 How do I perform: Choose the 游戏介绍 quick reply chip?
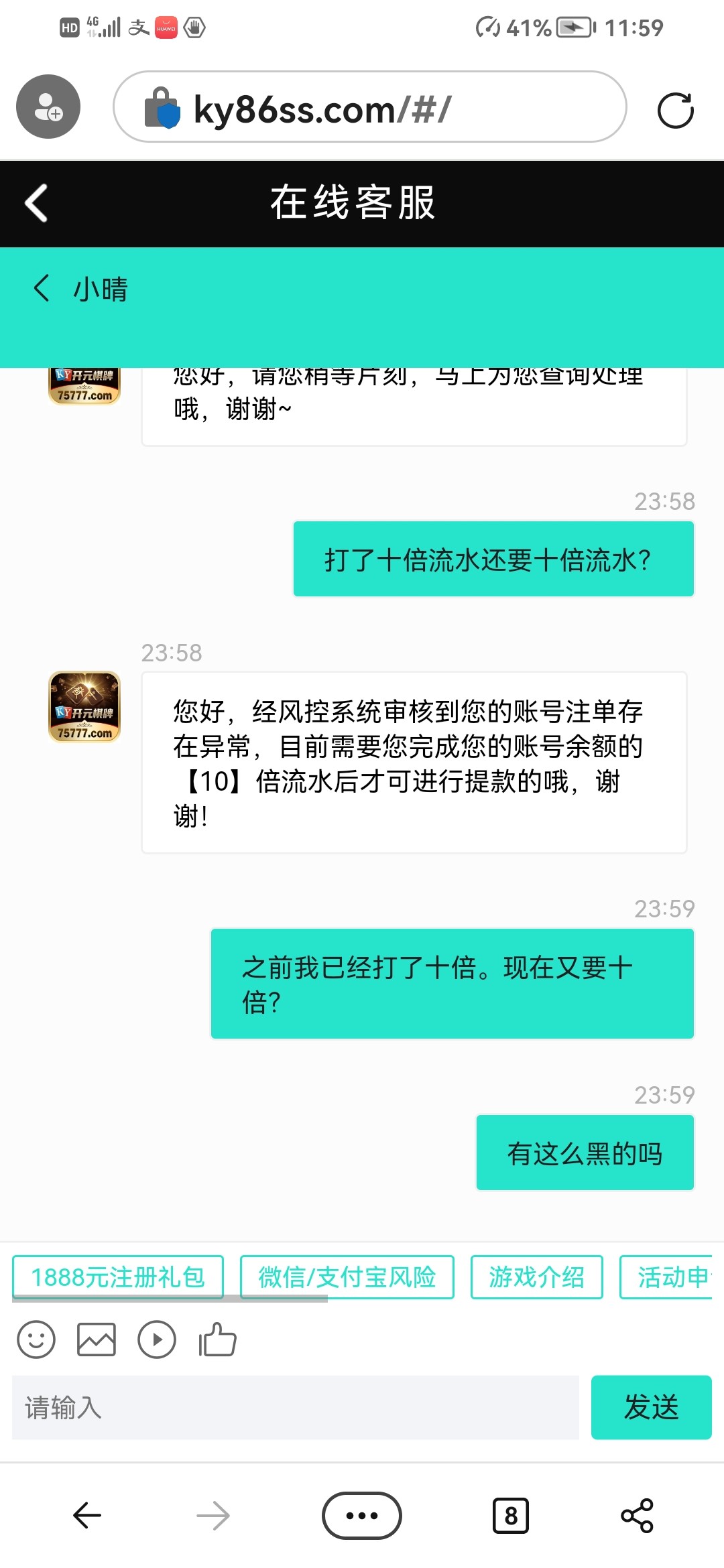536,1277
